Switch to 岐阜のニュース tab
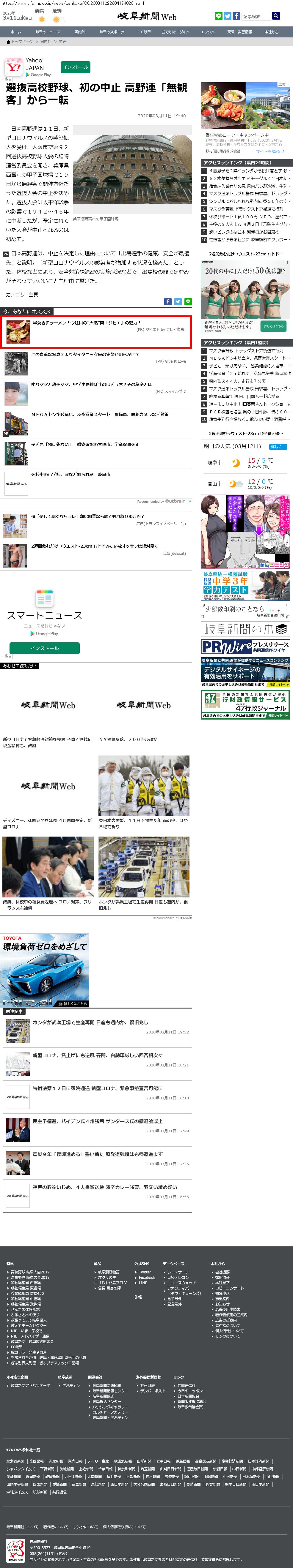The width and height of the screenshot is (293, 1568). 48,32
